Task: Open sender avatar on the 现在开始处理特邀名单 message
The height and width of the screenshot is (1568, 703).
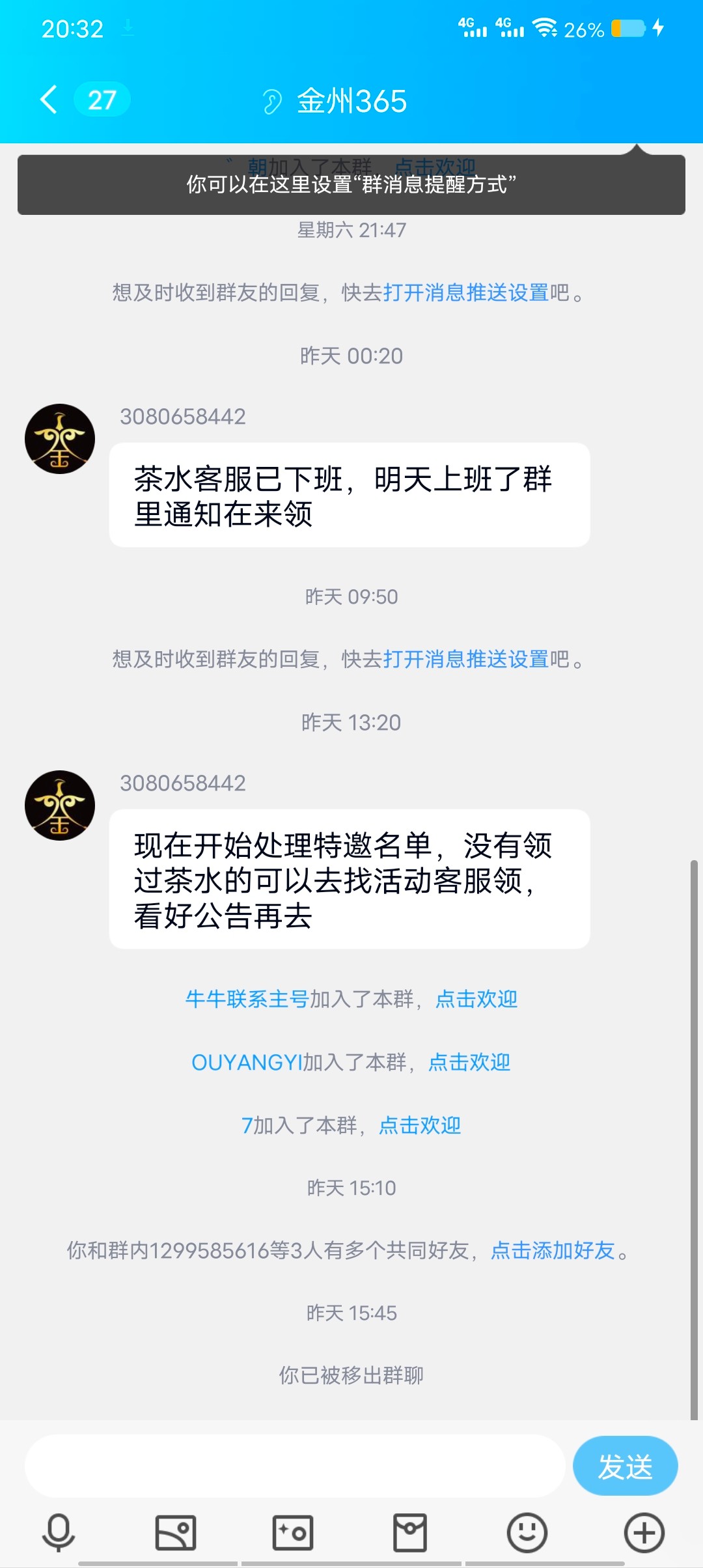Action: point(60,805)
